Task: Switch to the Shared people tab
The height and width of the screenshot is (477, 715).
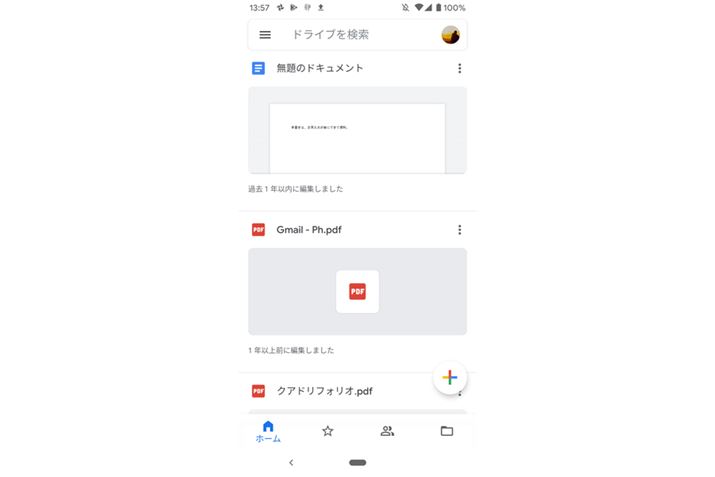Action: pos(387,431)
